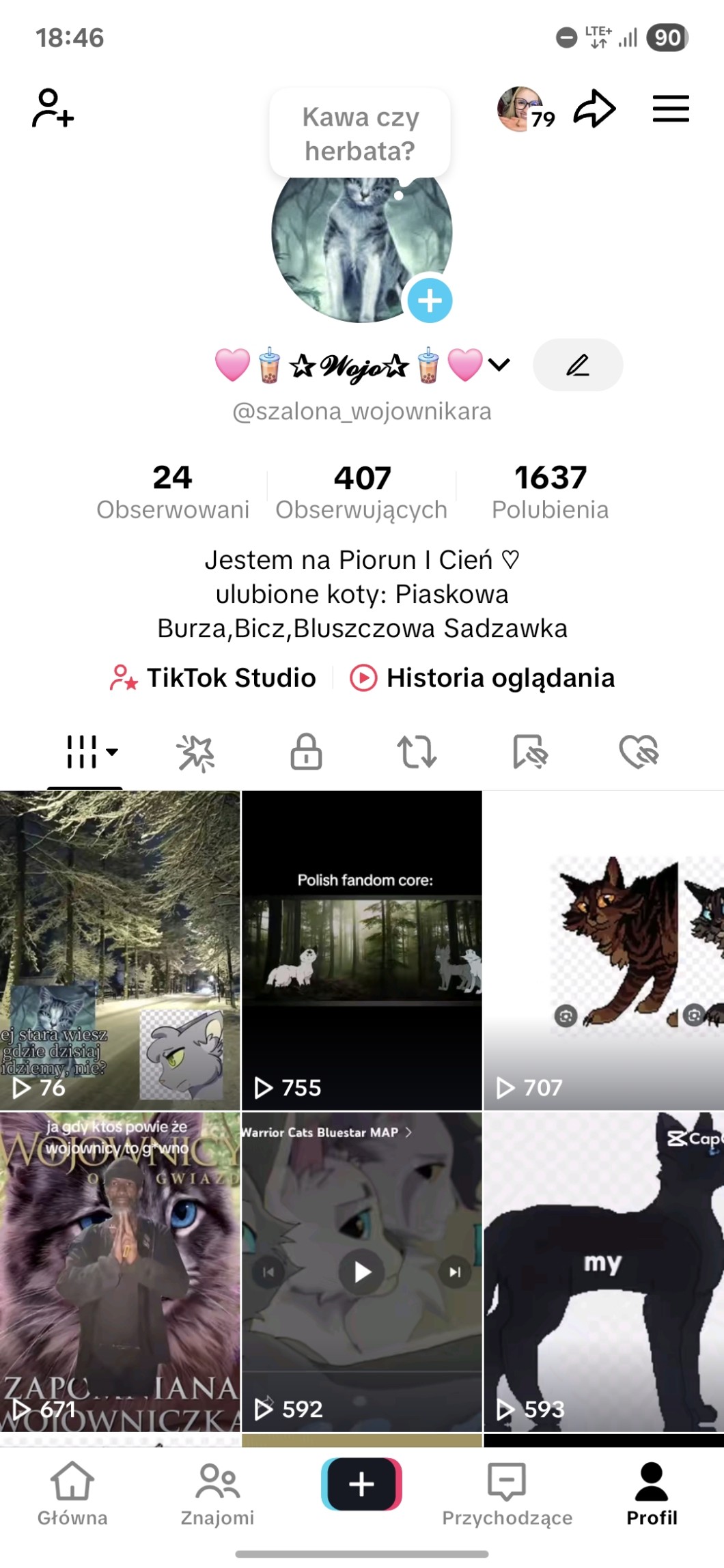Switch to the private videos lock tab
The height and width of the screenshot is (1568, 724).
click(x=306, y=753)
